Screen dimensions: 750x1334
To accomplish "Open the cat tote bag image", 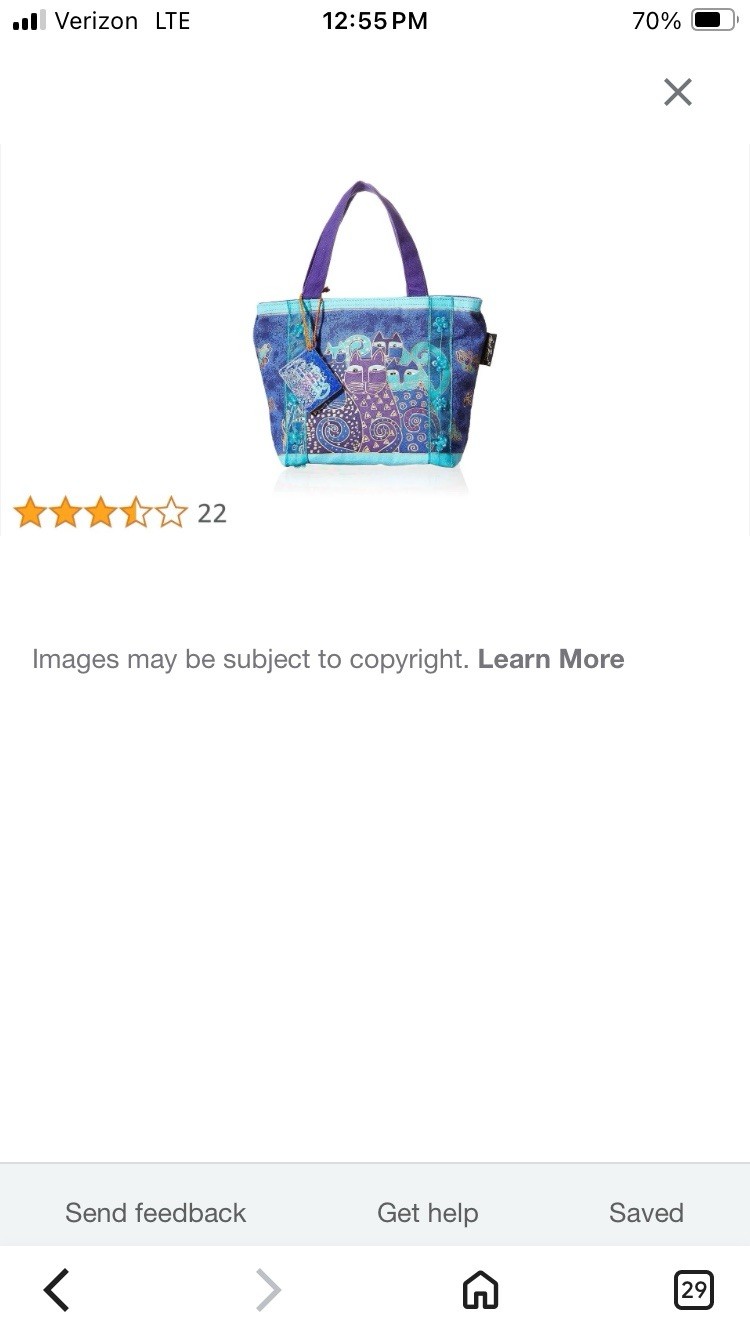I will click(x=375, y=337).
